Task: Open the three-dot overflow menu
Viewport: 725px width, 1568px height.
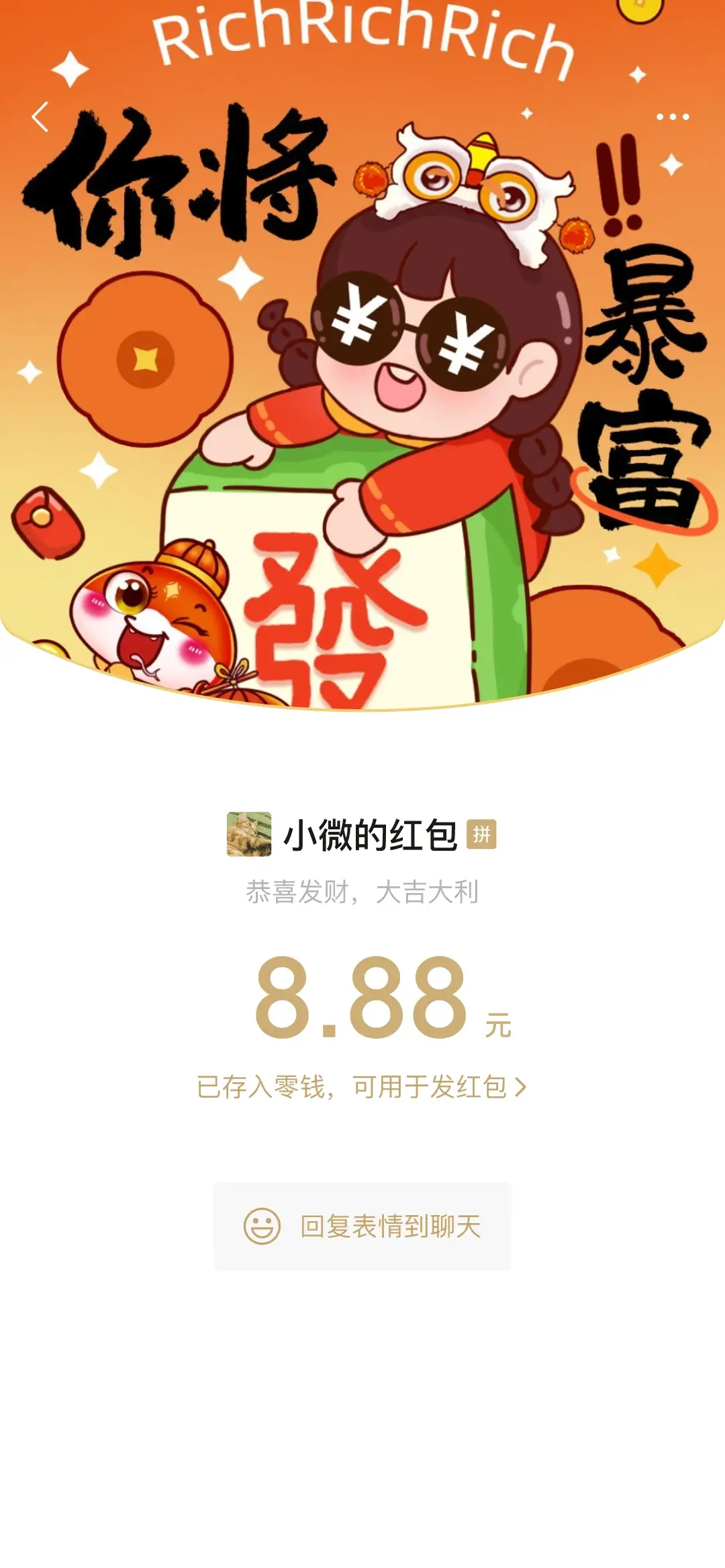Action: click(672, 117)
